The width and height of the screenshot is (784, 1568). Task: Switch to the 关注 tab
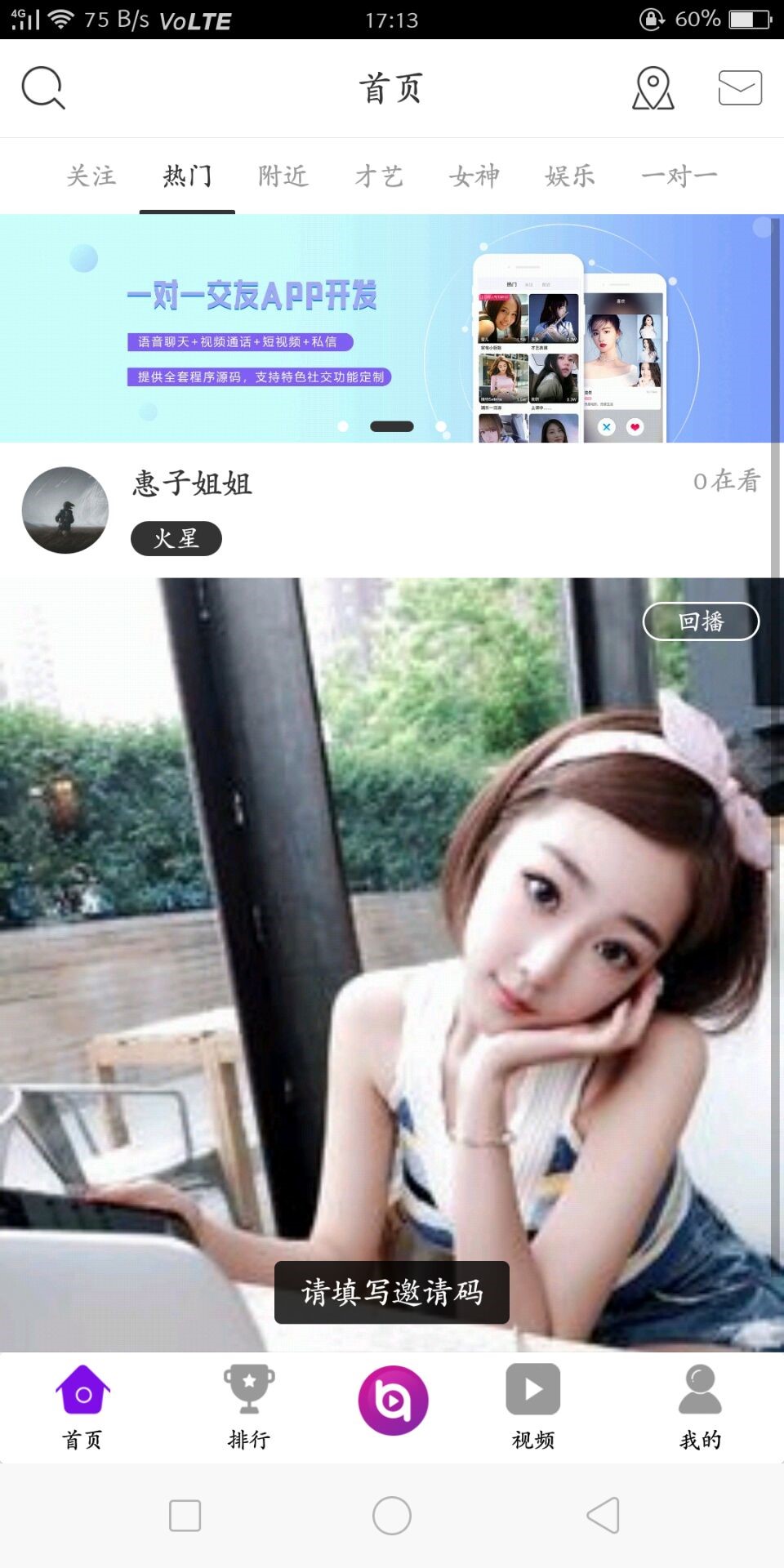pyautogui.click(x=91, y=176)
